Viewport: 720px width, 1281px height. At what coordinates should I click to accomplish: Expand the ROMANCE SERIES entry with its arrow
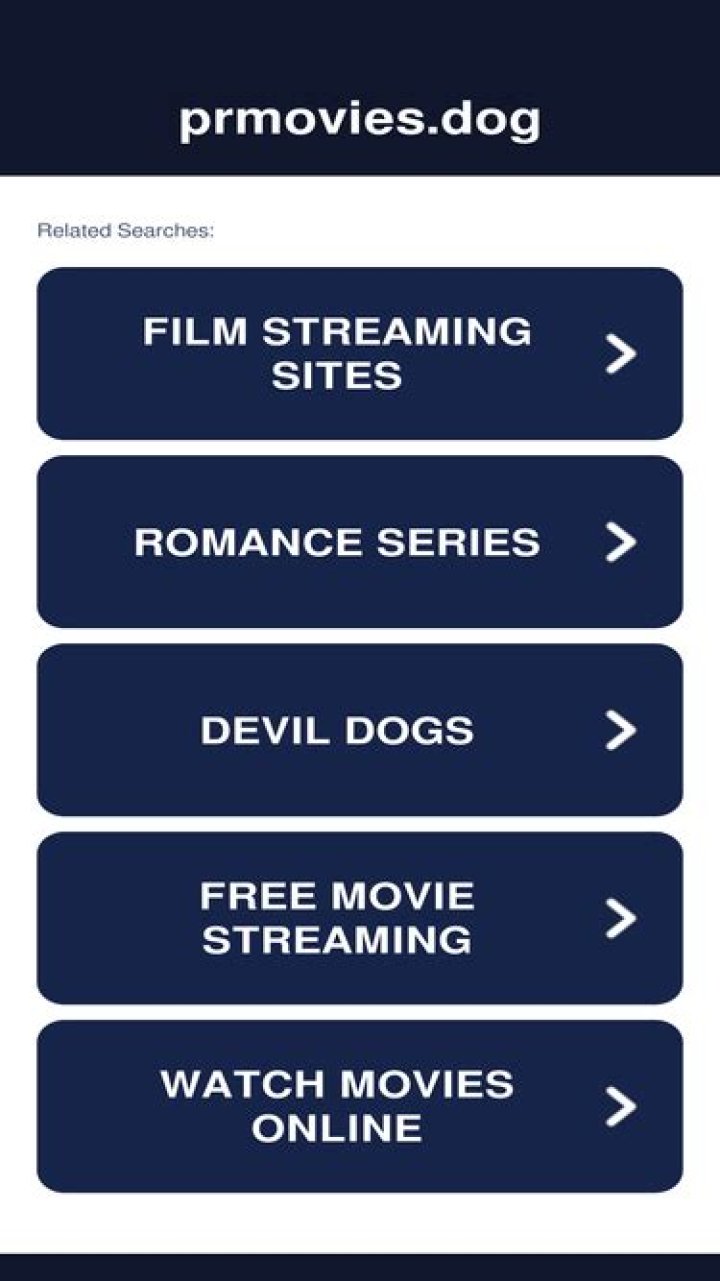pos(622,542)
